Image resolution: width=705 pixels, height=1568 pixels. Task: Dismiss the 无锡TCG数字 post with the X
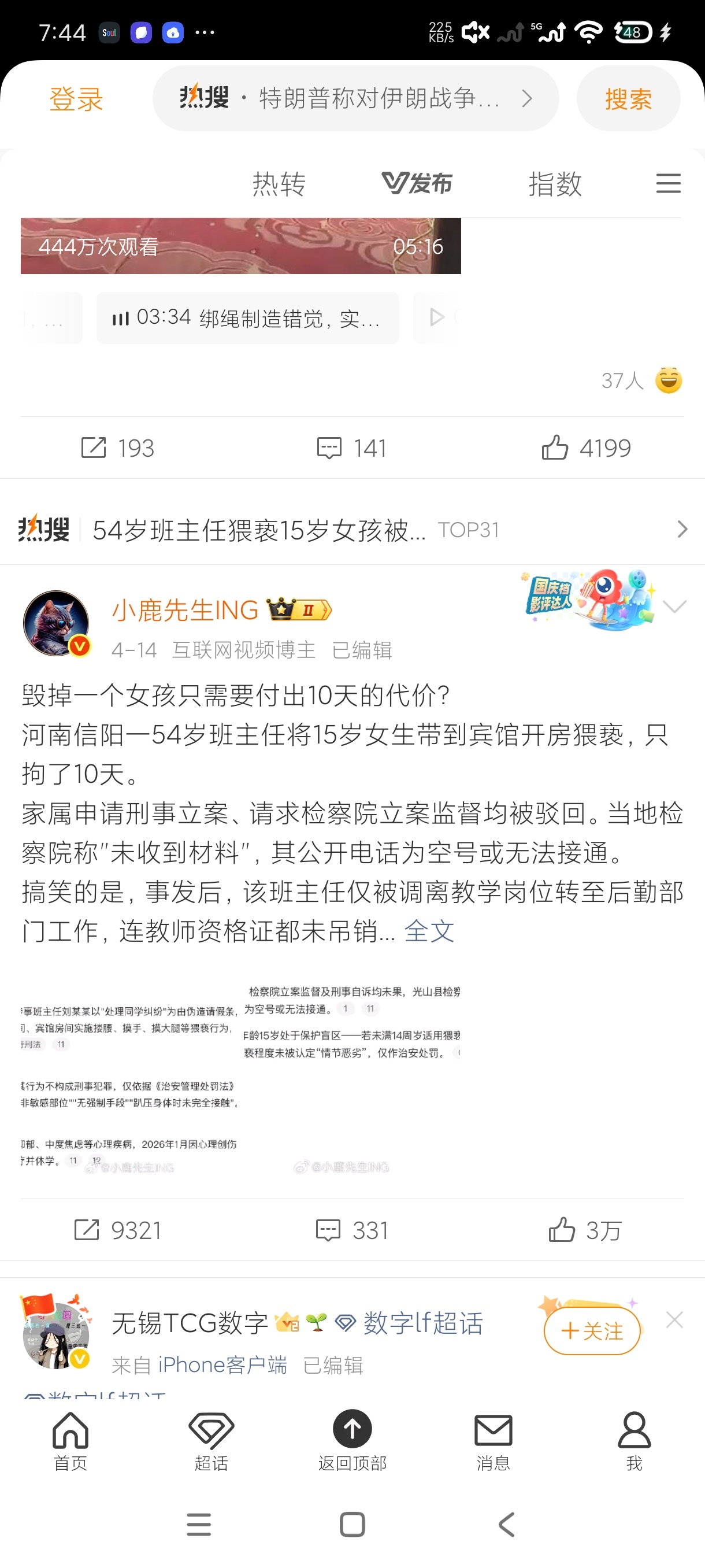point(674,1319)
